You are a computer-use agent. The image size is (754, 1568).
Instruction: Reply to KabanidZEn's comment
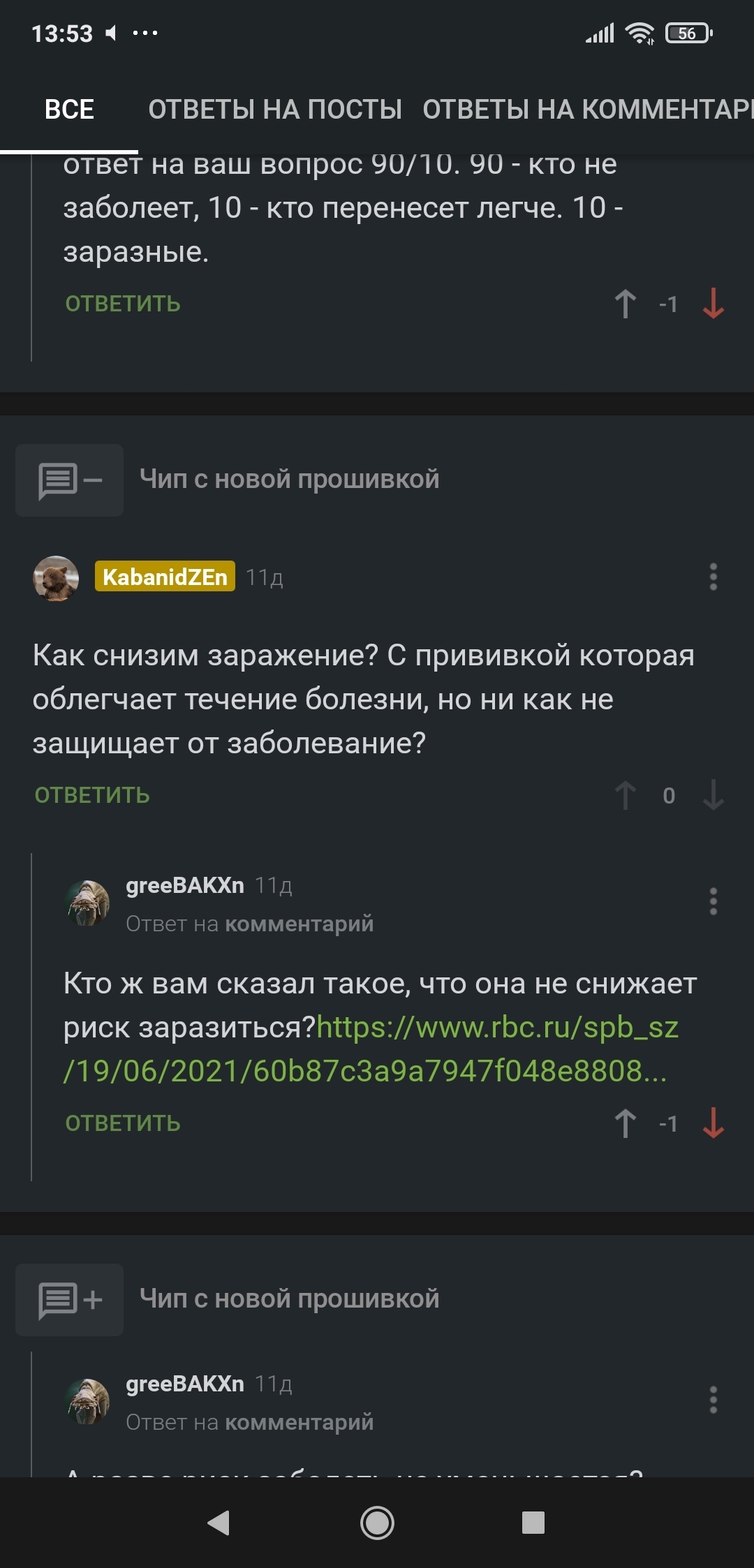pos(92,795)
